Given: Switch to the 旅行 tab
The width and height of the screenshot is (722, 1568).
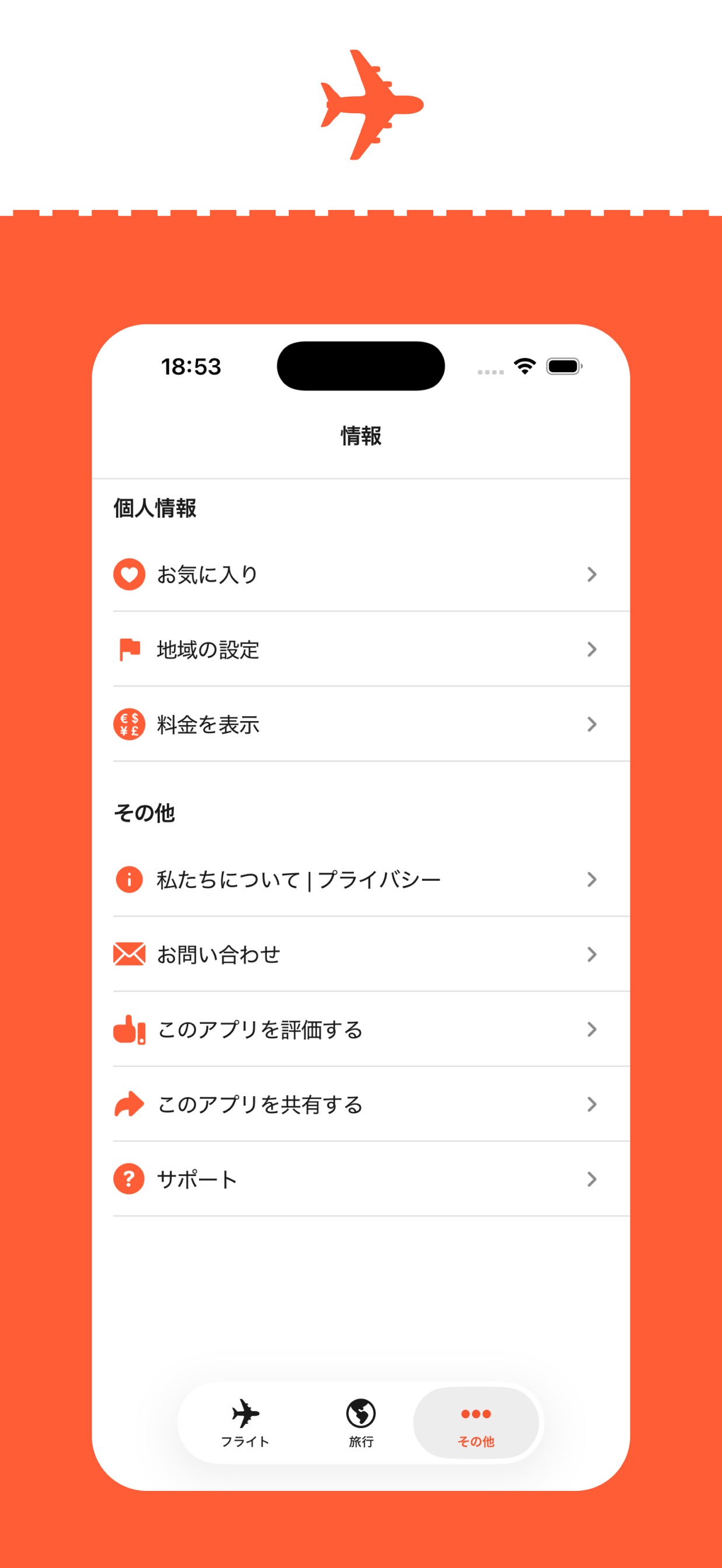Looking at the screenshot, I should pyautogui.click(x=361, y=1427).
